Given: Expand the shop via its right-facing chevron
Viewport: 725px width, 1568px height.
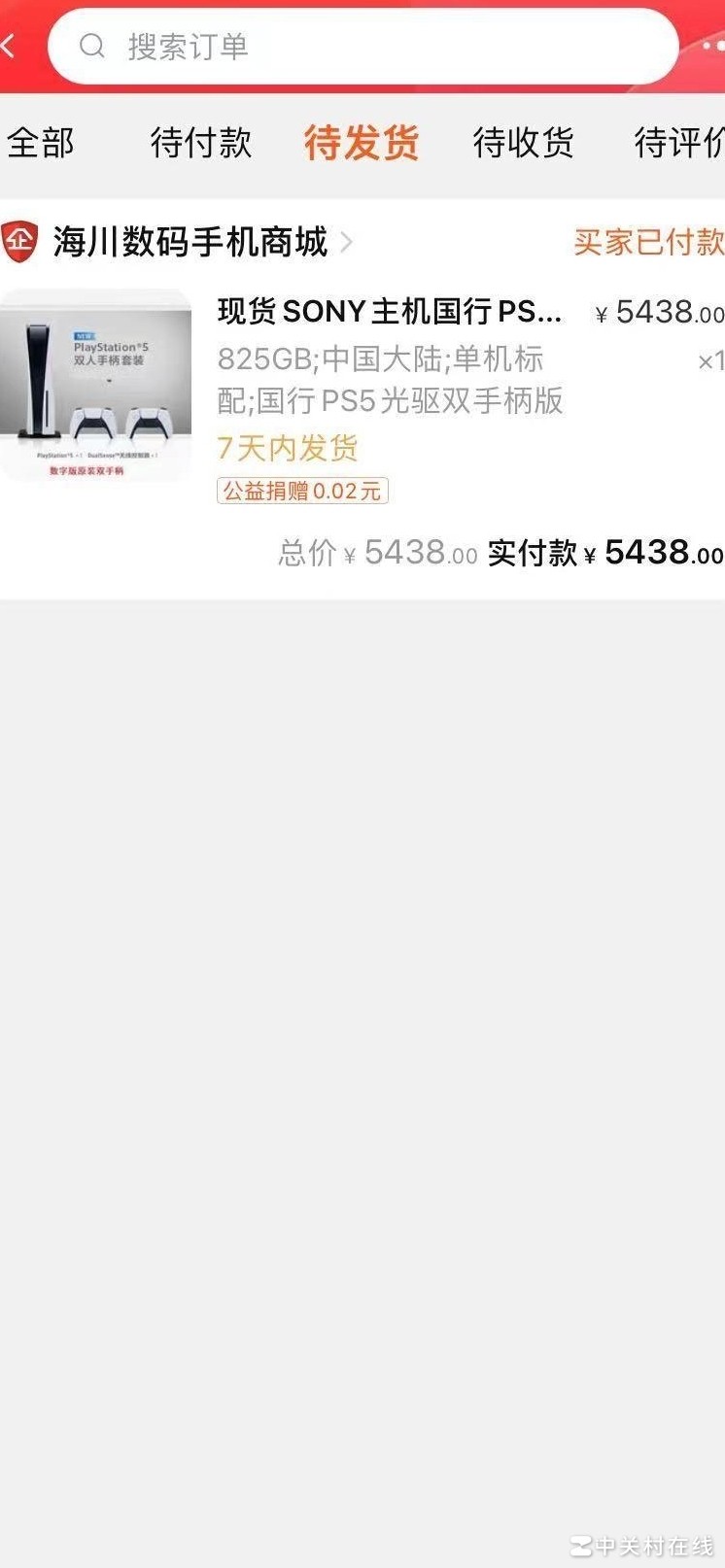Looking at the screenshot, I should (346, 243).
